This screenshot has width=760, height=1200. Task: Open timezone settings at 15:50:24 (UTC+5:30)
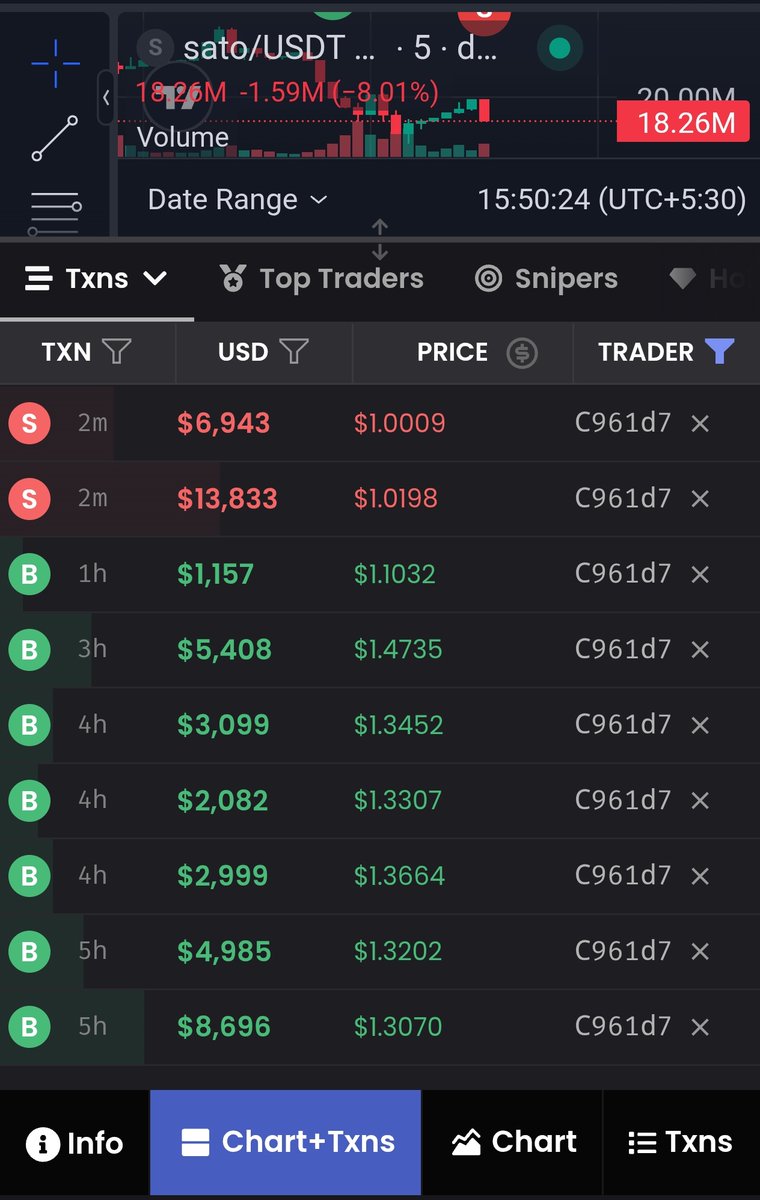pos(611,200)
